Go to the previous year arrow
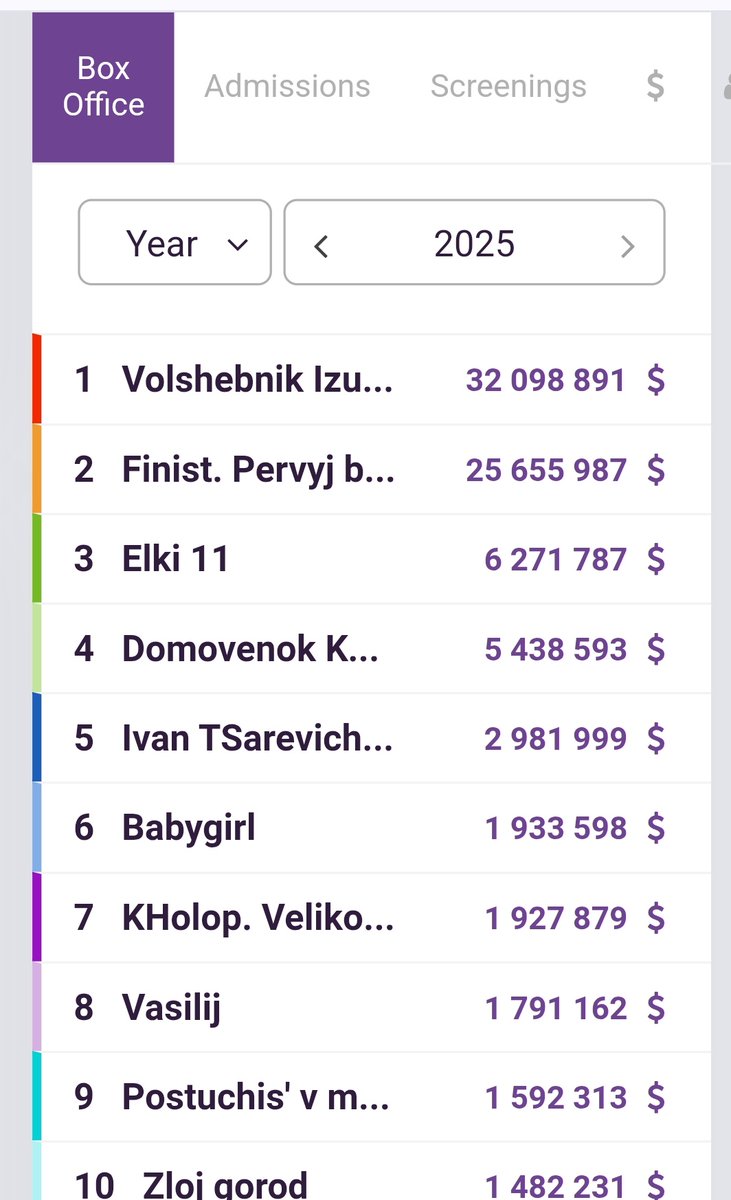This screenshot has height=1200, width=731. point(321,245)
